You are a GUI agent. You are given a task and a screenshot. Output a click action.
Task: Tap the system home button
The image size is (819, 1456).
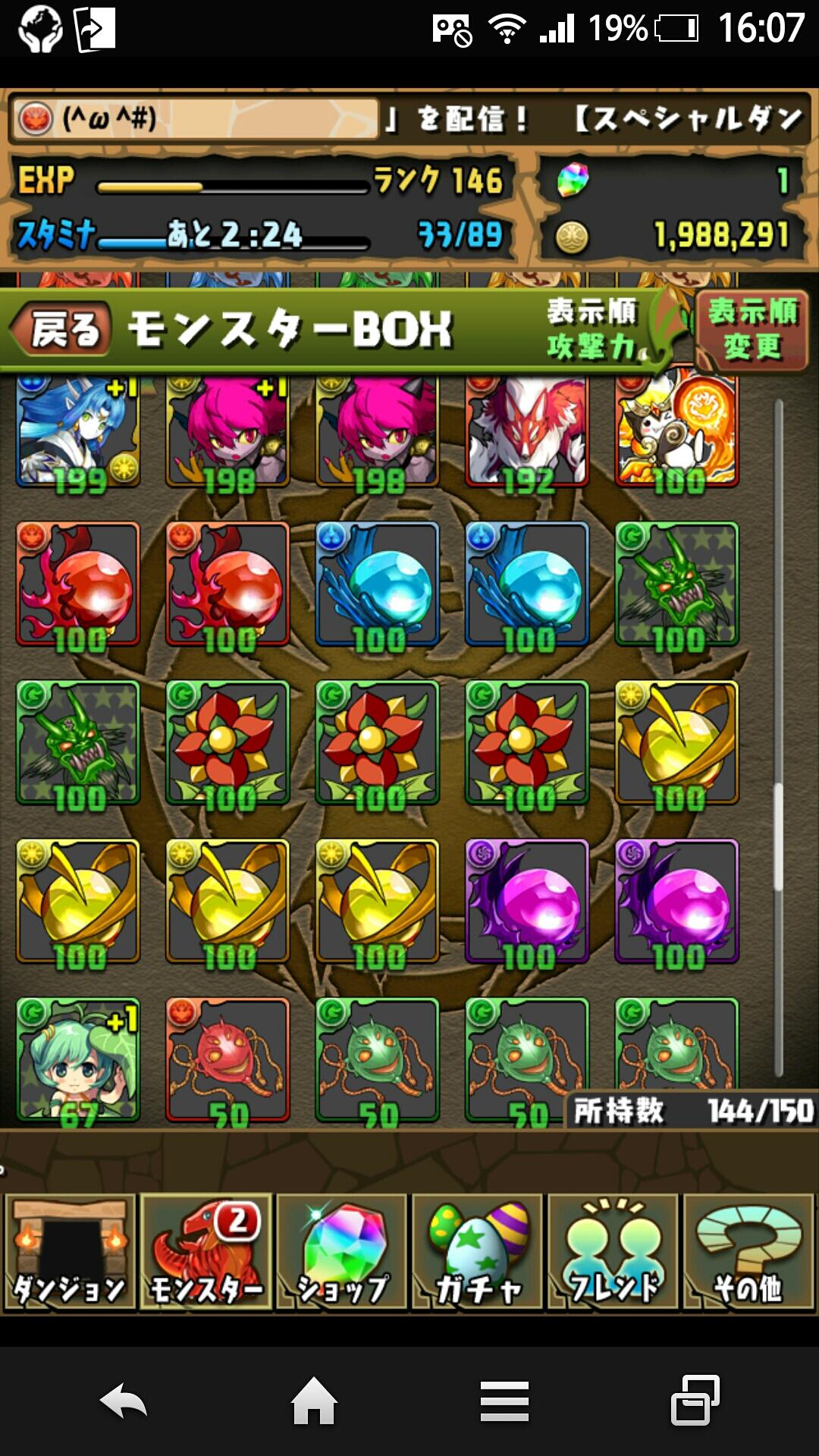click(x=314, y=1401)
